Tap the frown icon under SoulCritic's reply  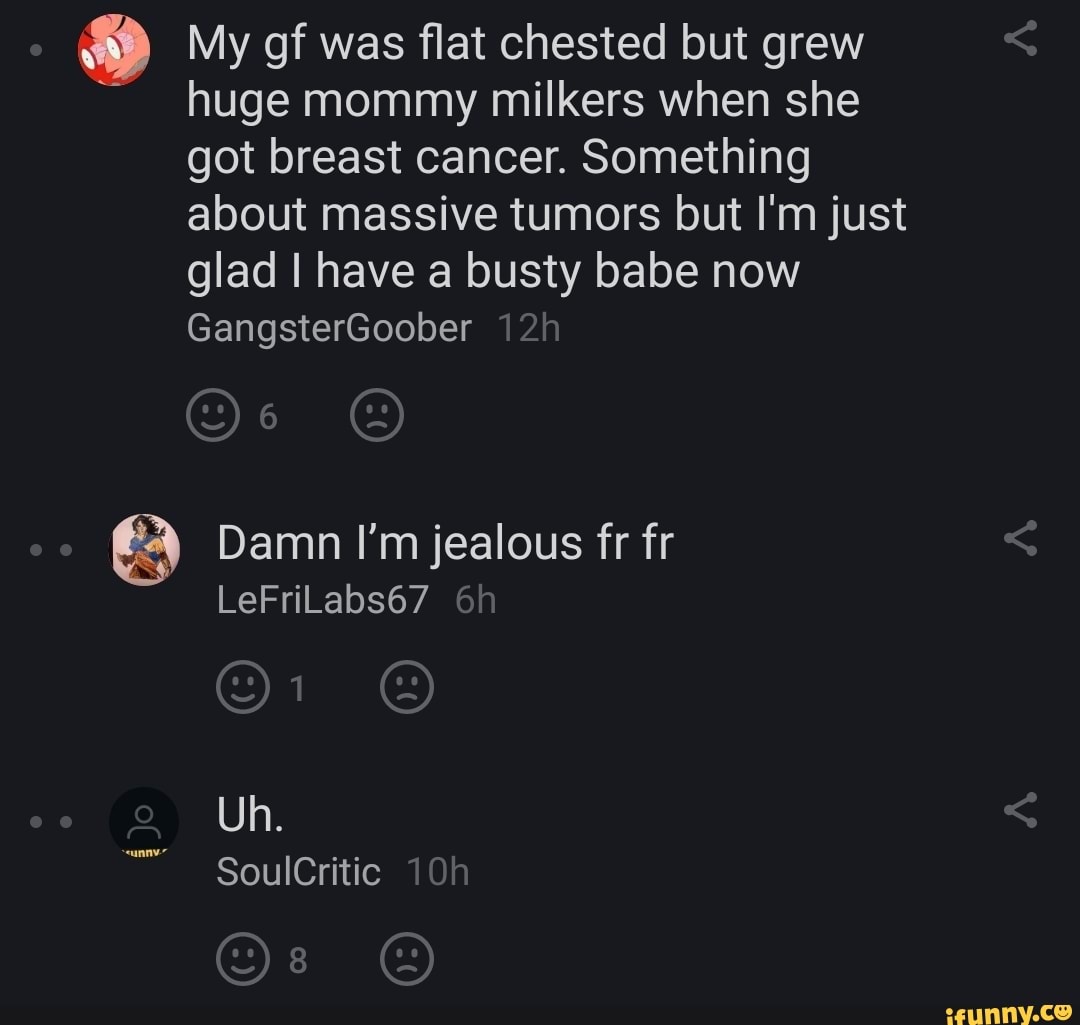407,961
